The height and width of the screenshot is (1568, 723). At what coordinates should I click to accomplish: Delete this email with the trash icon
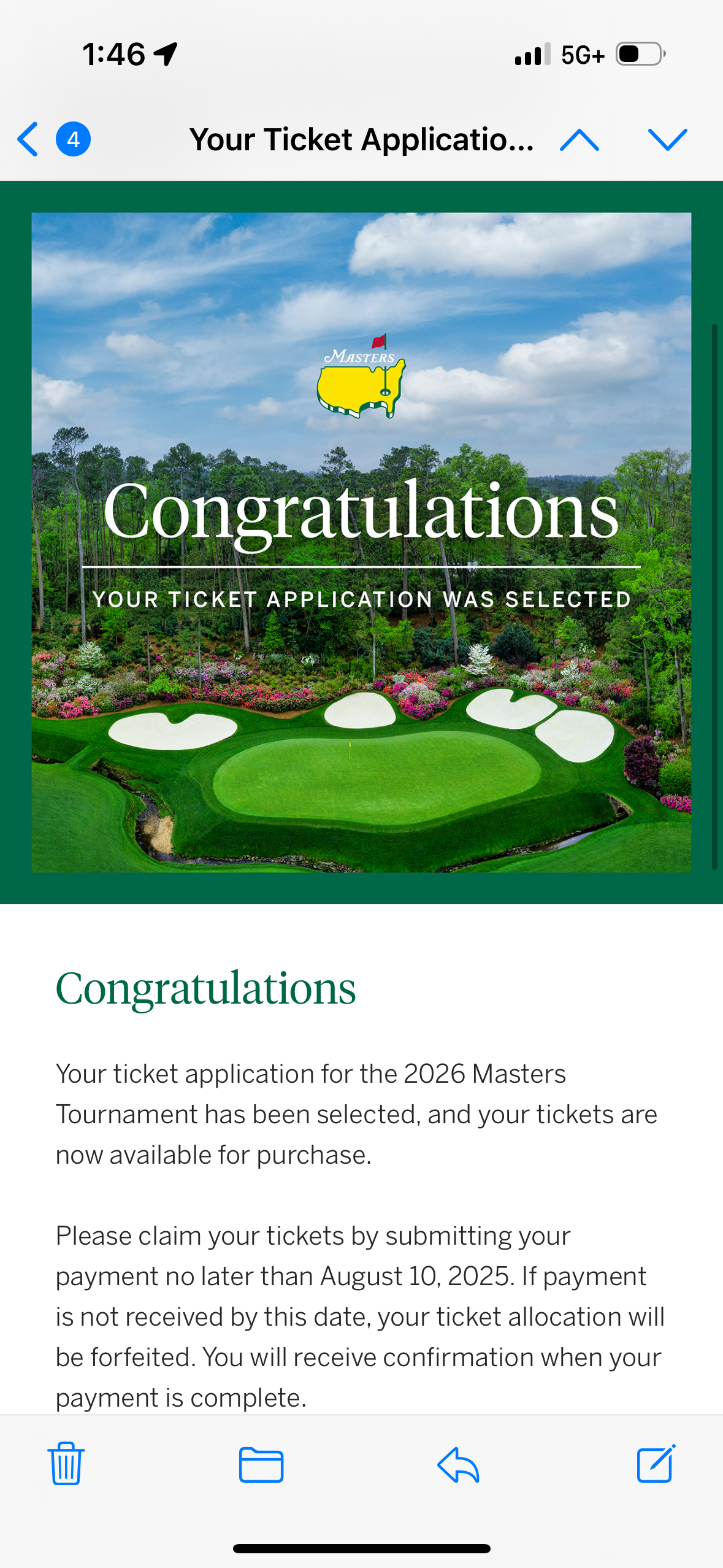pyautogui.click(x=66, y=1464)
